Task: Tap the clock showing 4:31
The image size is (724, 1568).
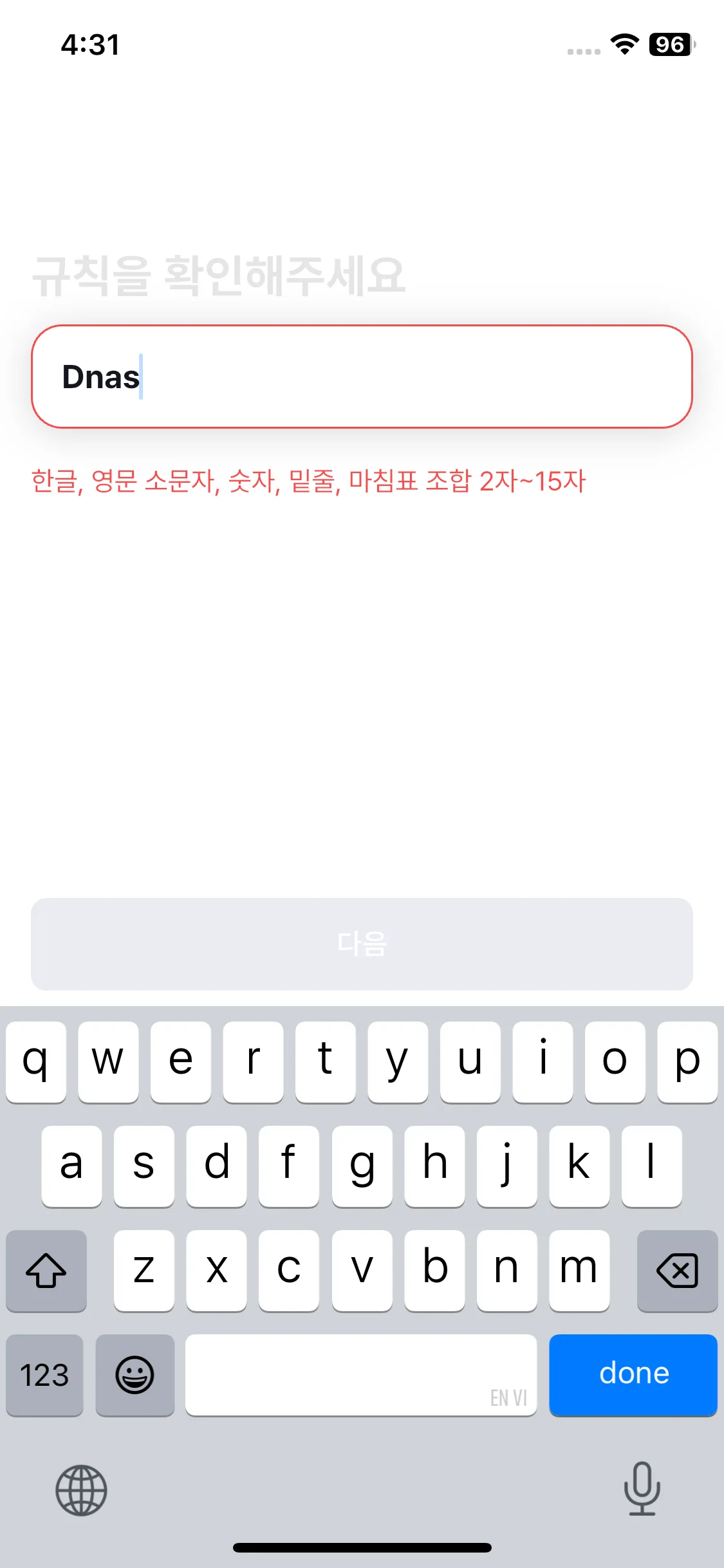Action: (x=90, y=44)
